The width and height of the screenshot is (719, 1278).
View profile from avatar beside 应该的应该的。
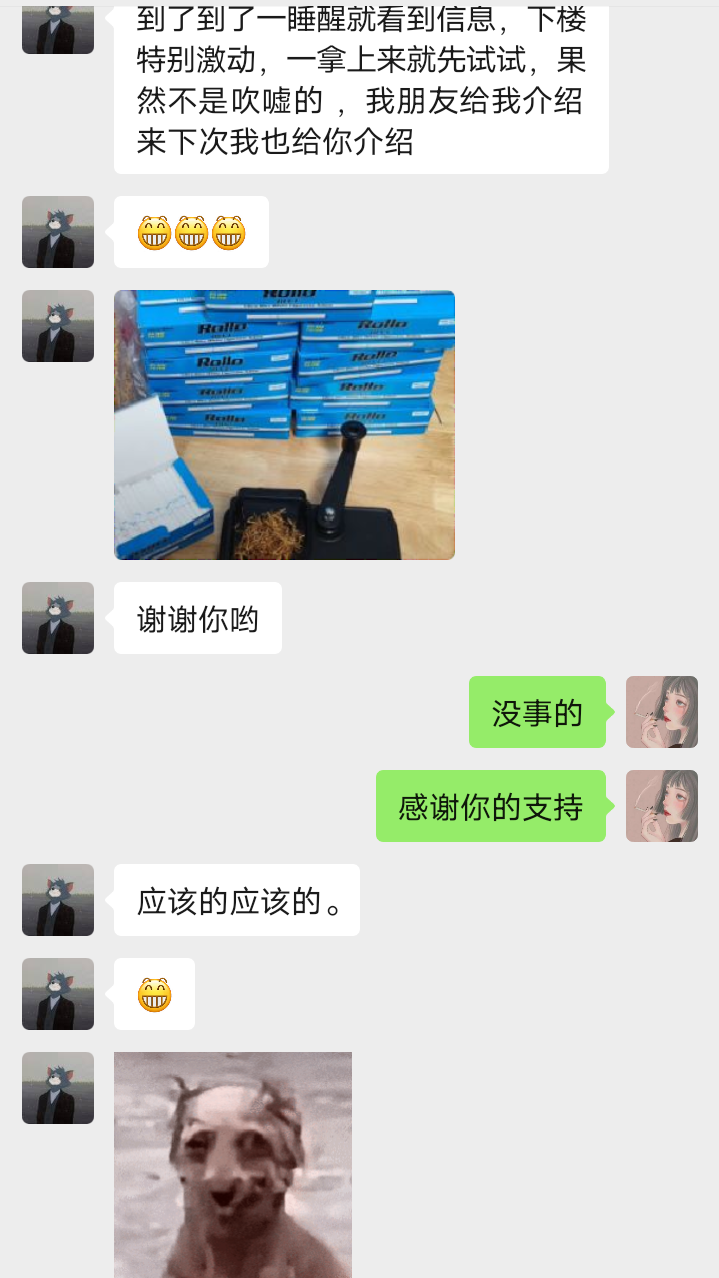[x=58, y=900]
